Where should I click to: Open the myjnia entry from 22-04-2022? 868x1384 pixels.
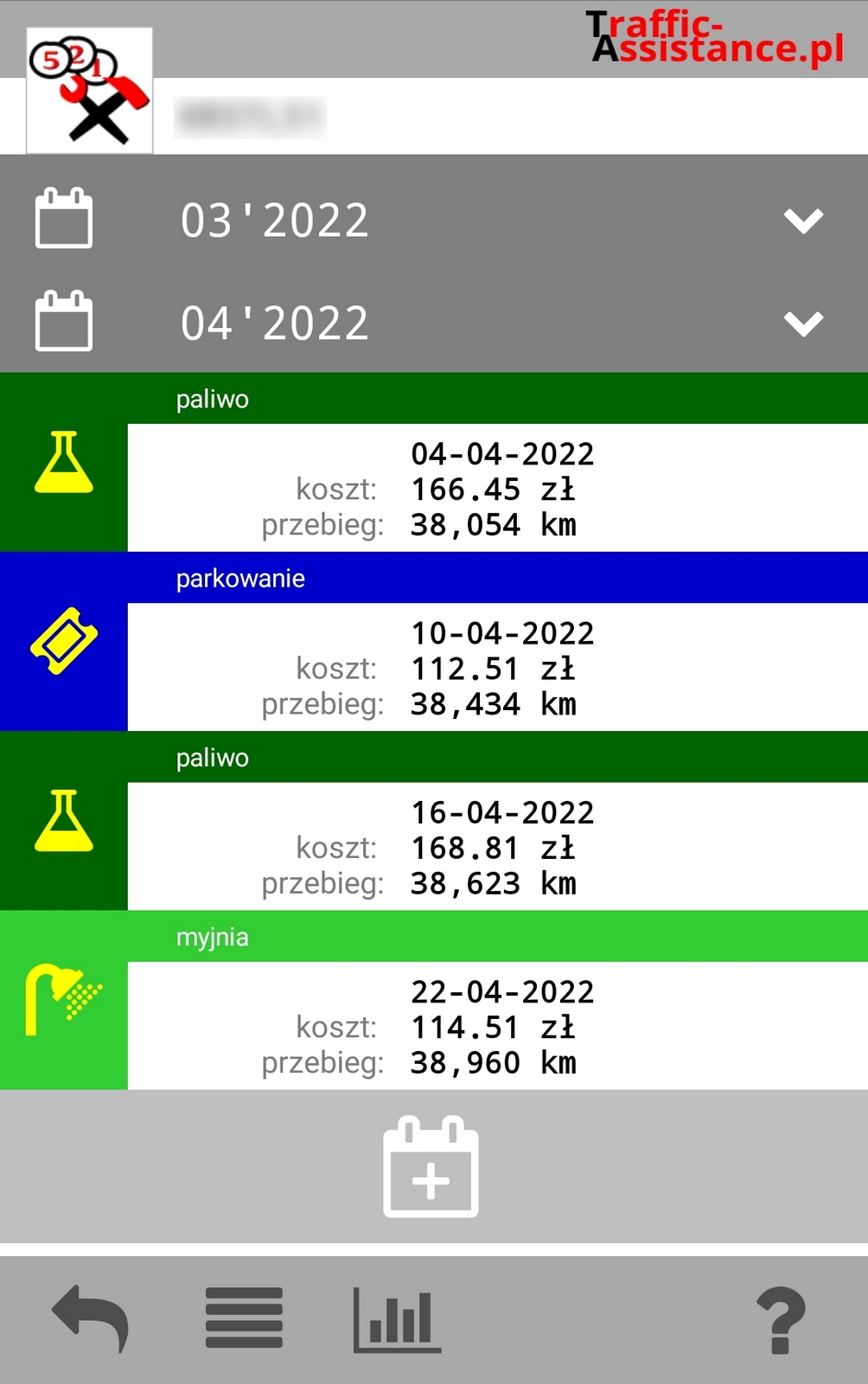click(x=497, y=1025)
